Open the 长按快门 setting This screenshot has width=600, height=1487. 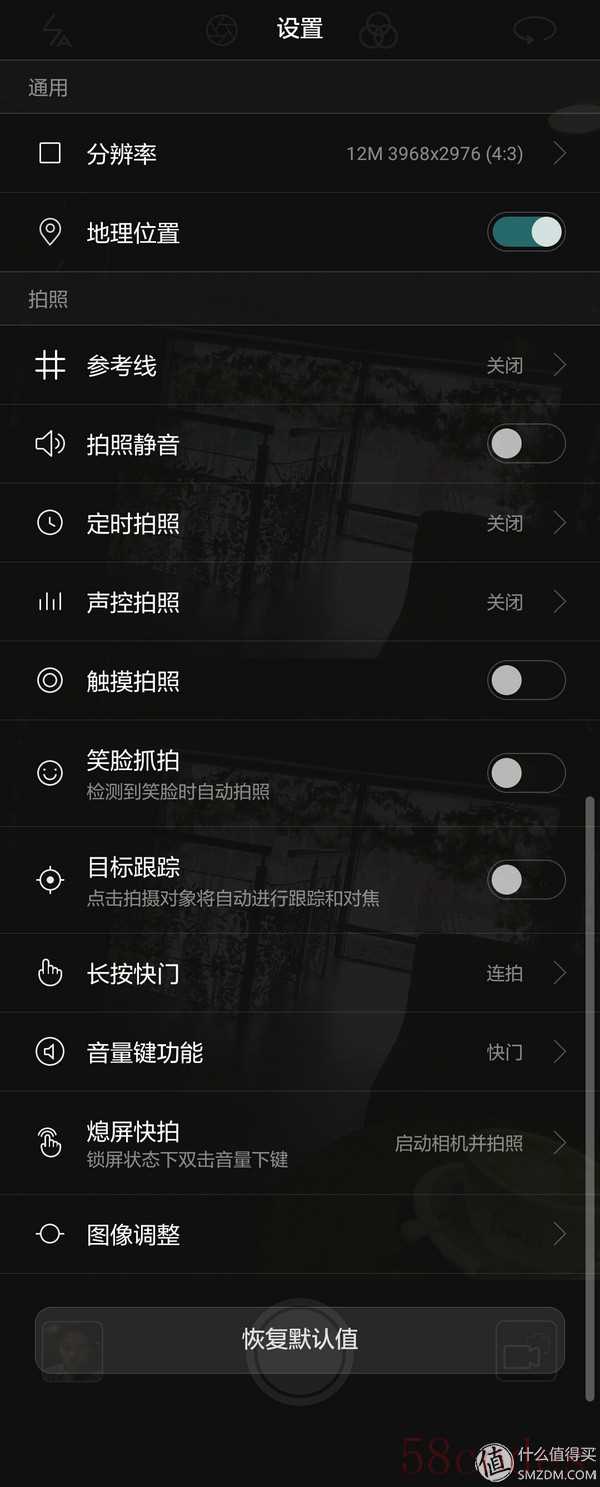(300, 973)
